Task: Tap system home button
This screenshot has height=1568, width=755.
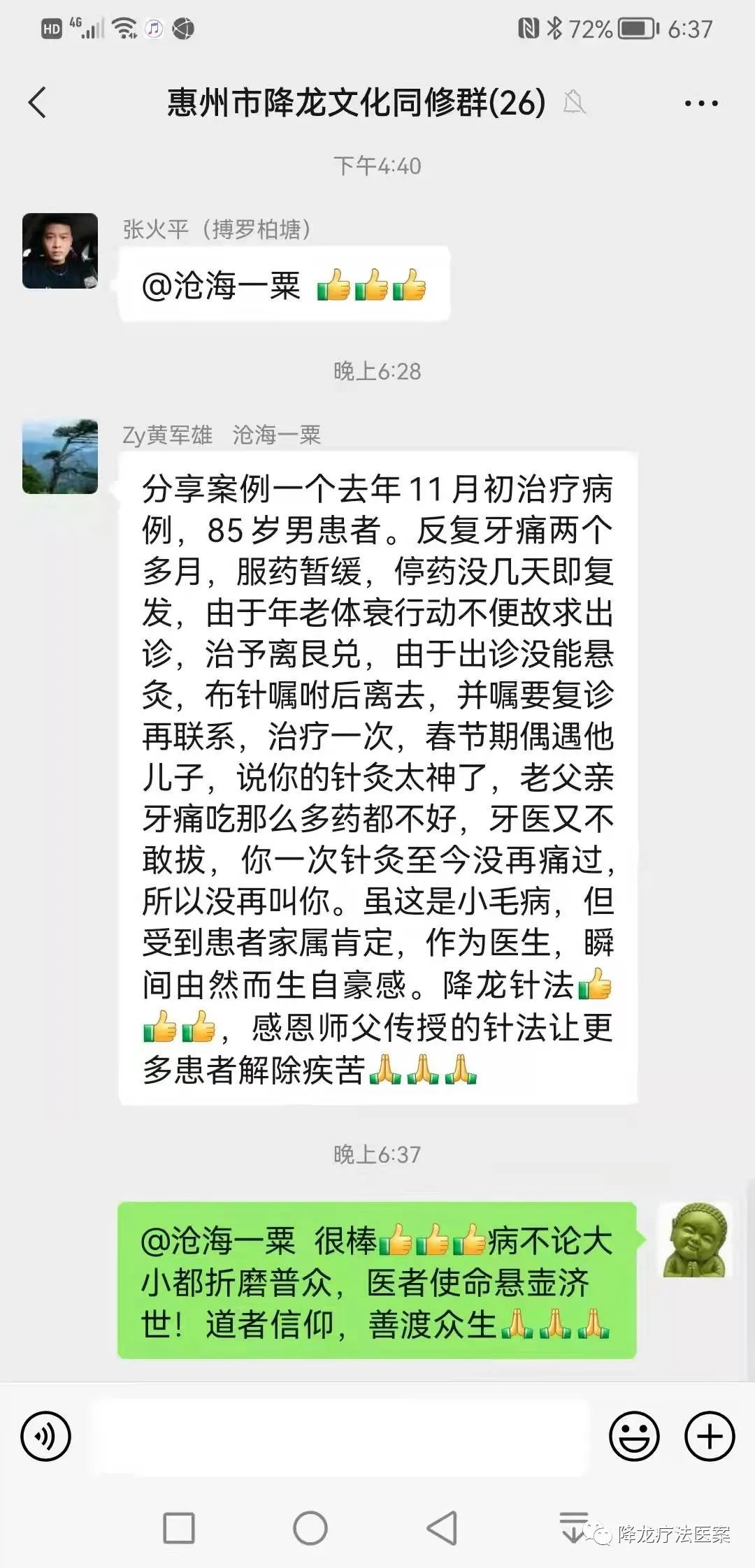Action: coord(310,1527)
